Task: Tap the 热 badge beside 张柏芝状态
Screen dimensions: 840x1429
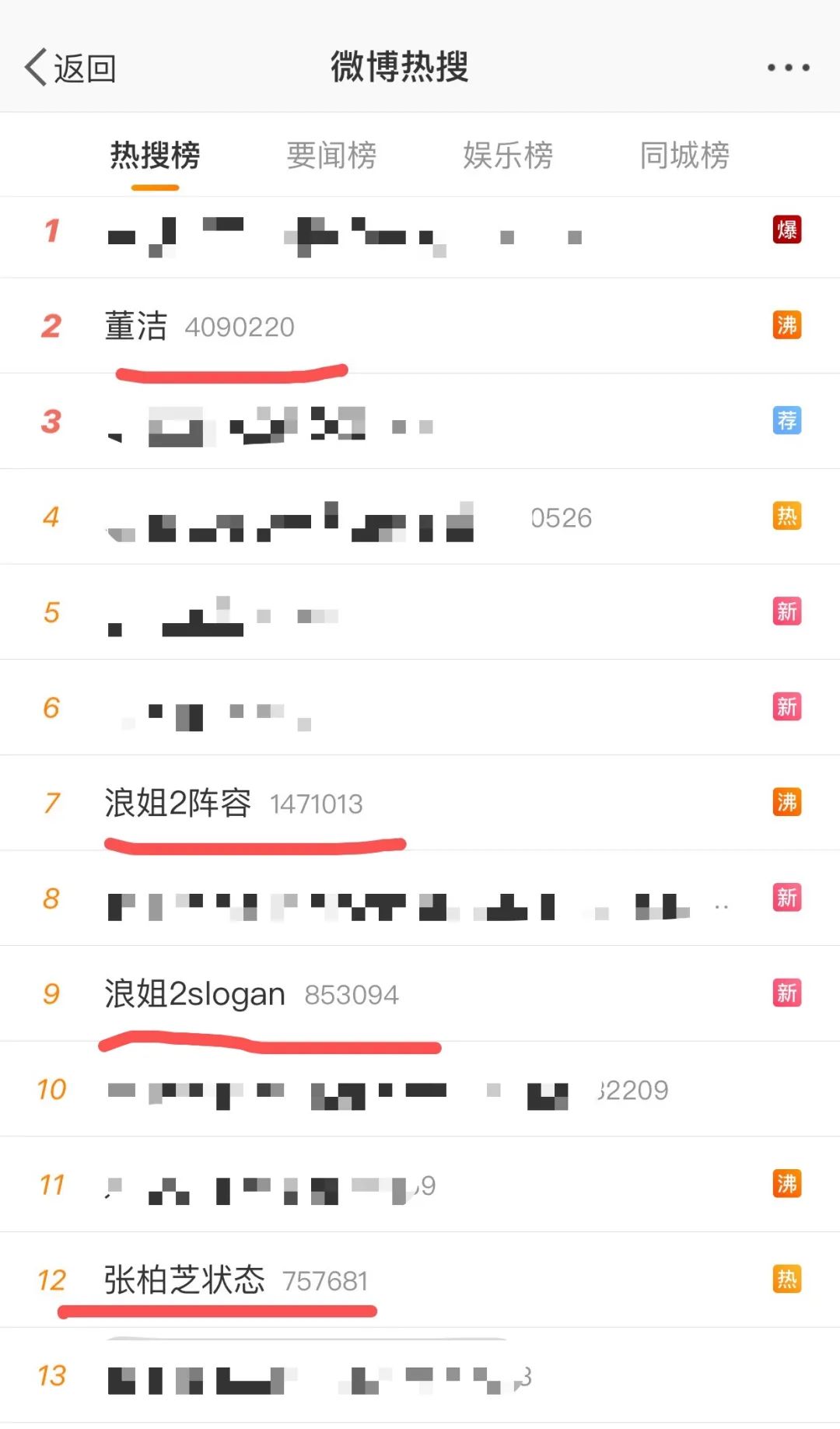Action: (788, 1278)
